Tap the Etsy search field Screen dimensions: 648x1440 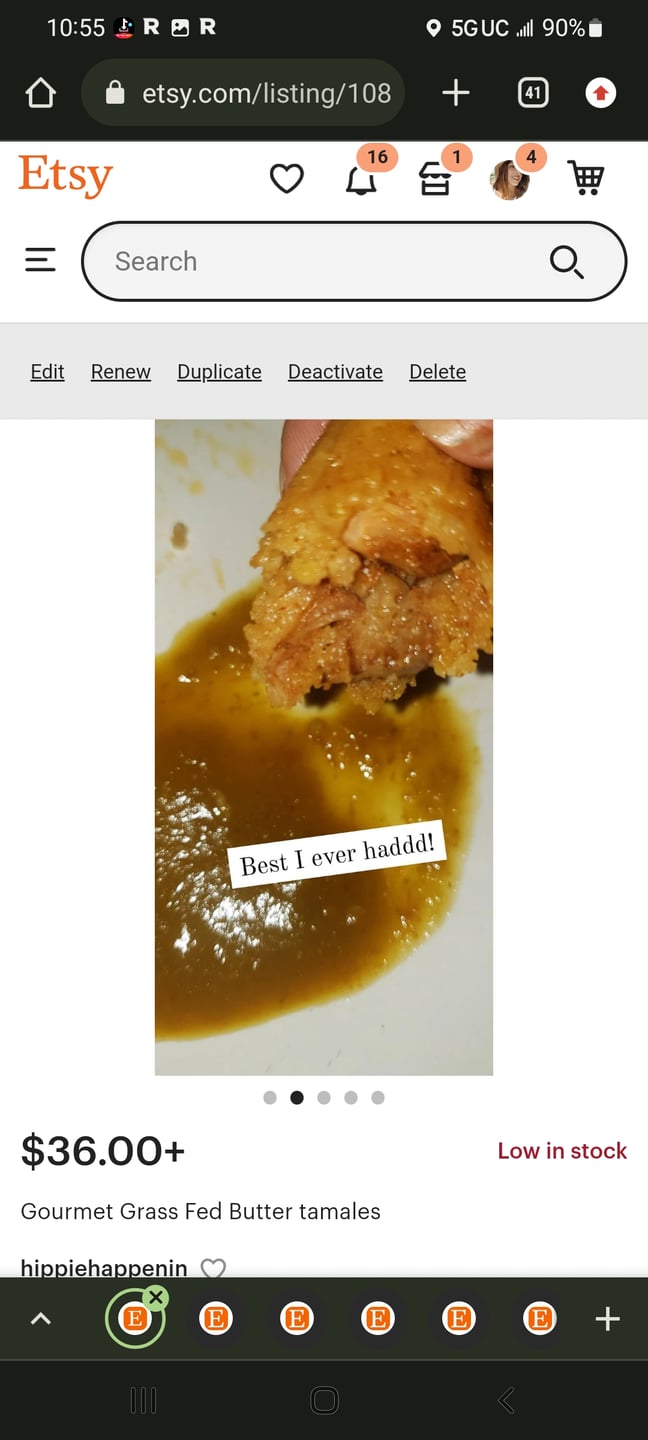point(354,261)
